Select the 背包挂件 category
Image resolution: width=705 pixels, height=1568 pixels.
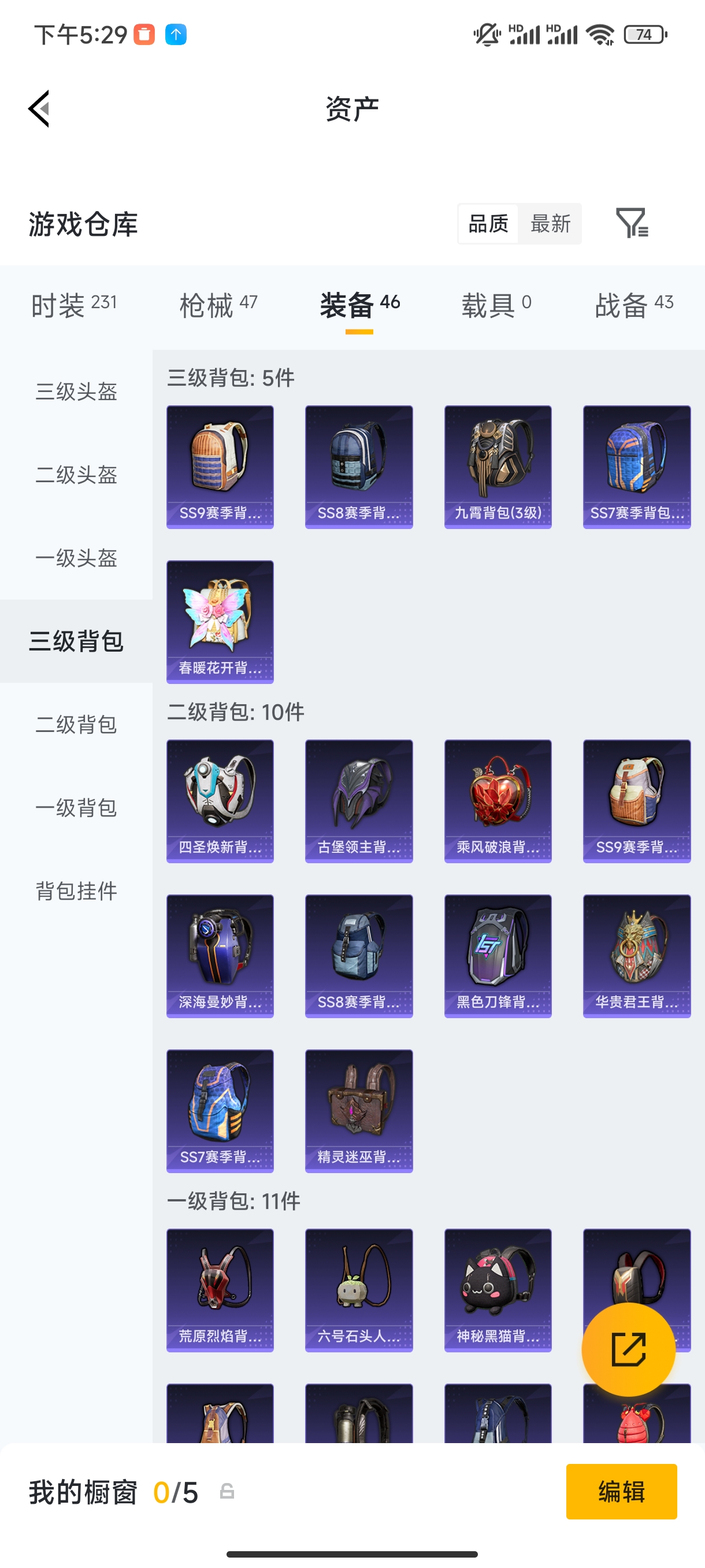(76, 892)
